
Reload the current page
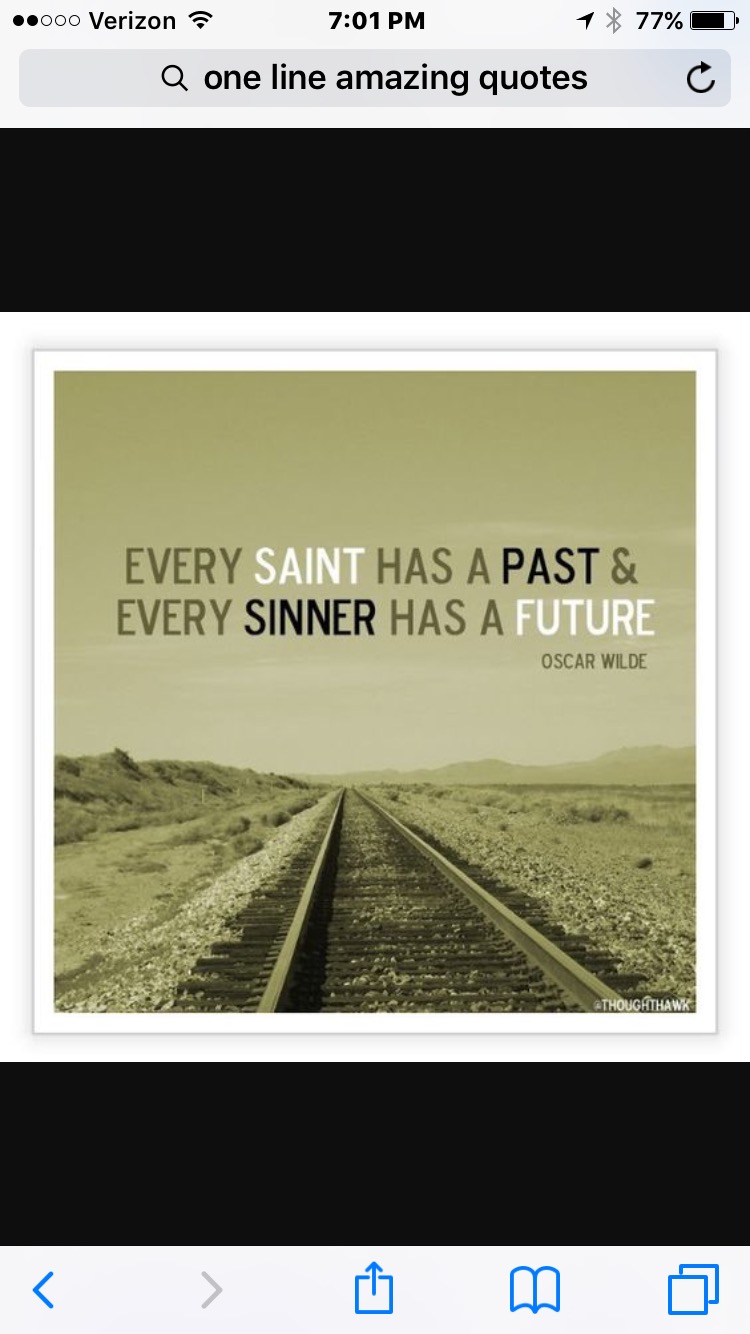[700, 78]
